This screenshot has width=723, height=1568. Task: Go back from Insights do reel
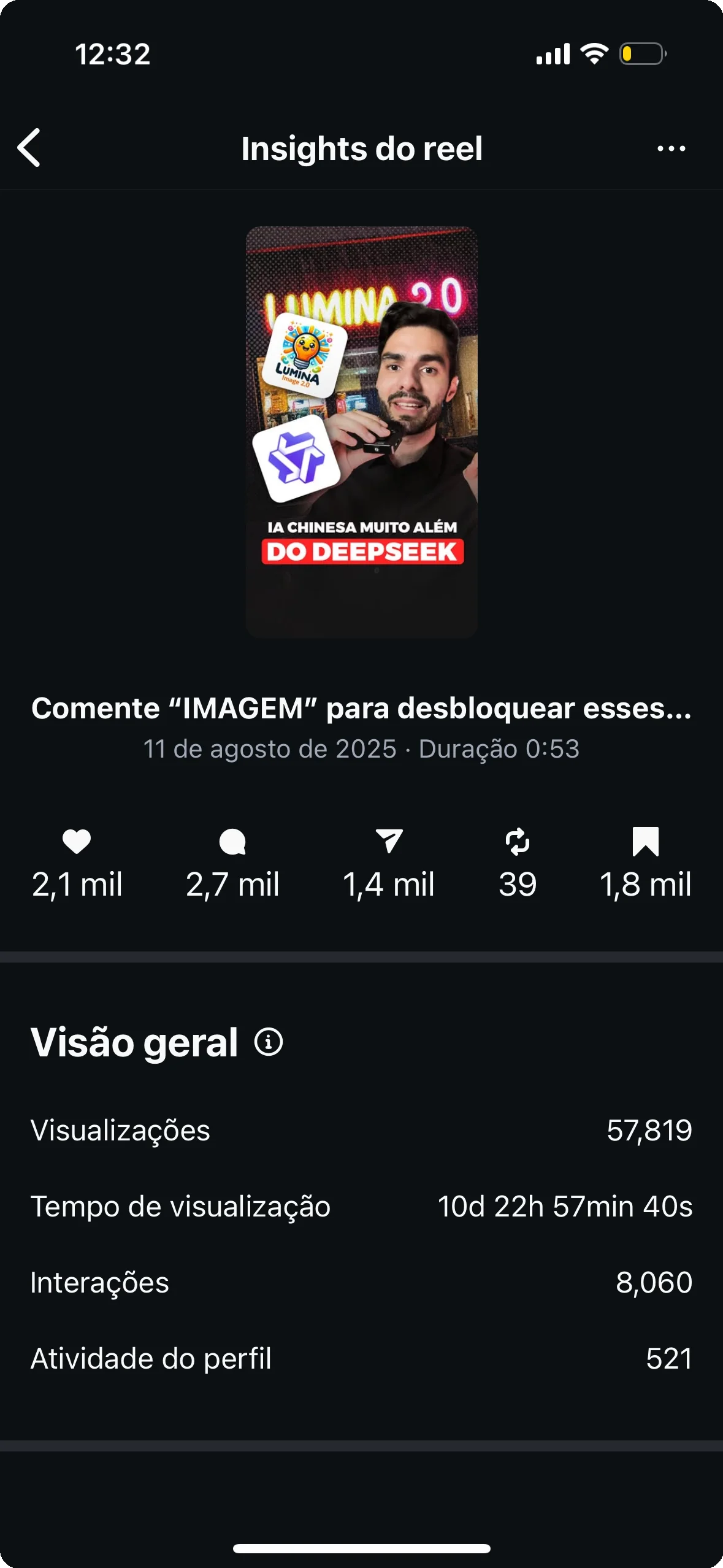click(29, 148)
